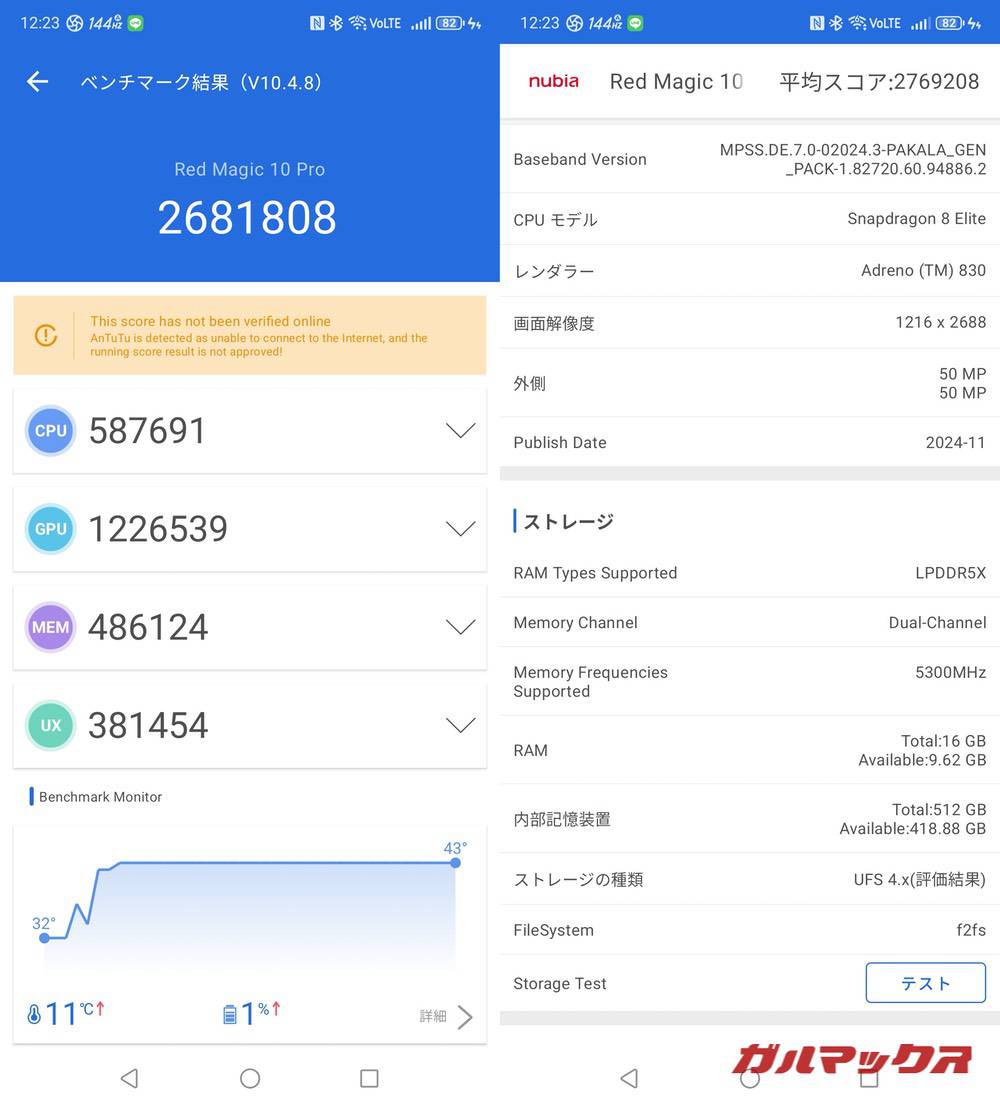
Task: Tap the average score 2769208 header
Action: tap(879, 81)
